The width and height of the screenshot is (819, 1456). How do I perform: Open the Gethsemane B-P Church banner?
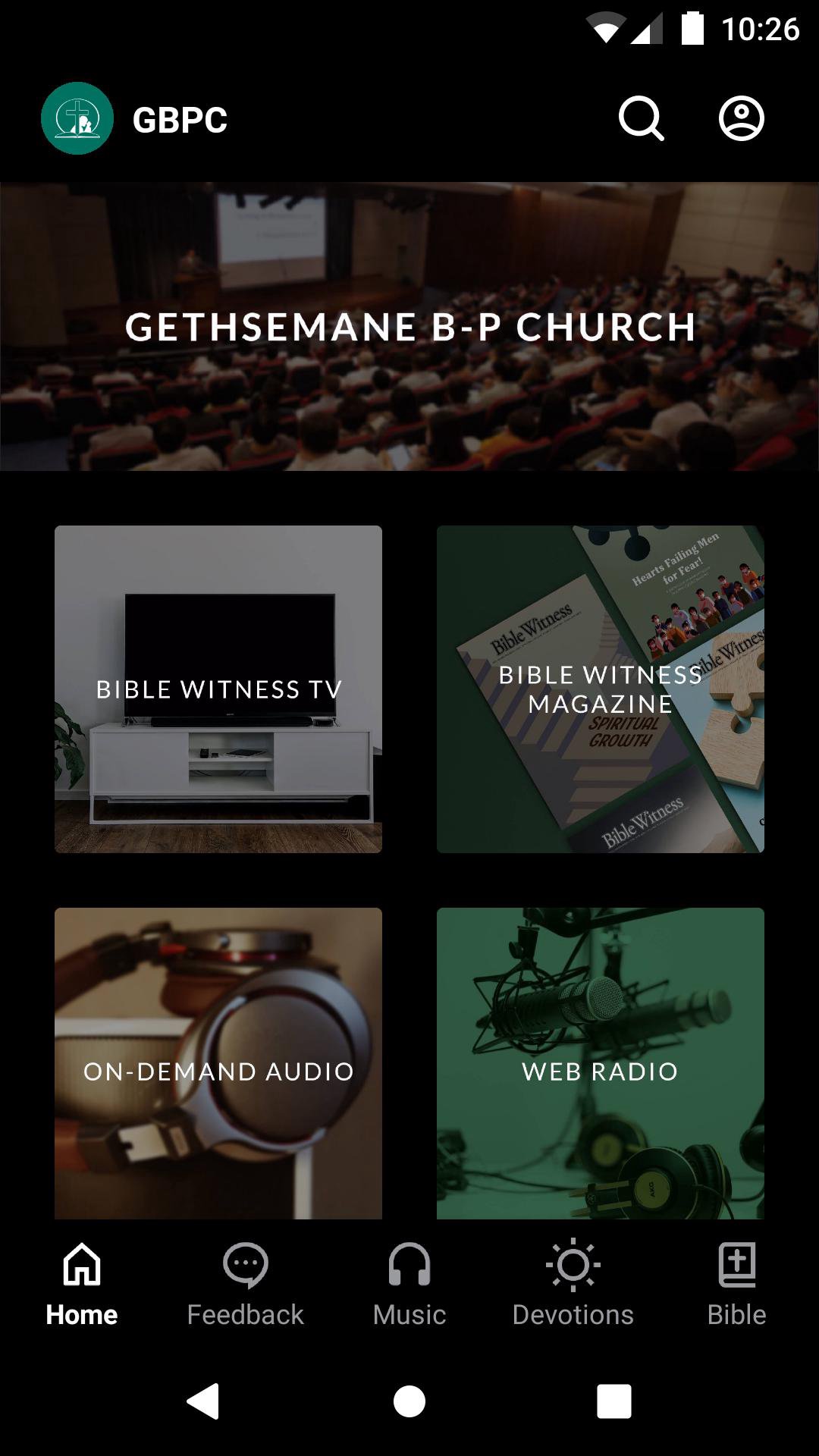409,326
